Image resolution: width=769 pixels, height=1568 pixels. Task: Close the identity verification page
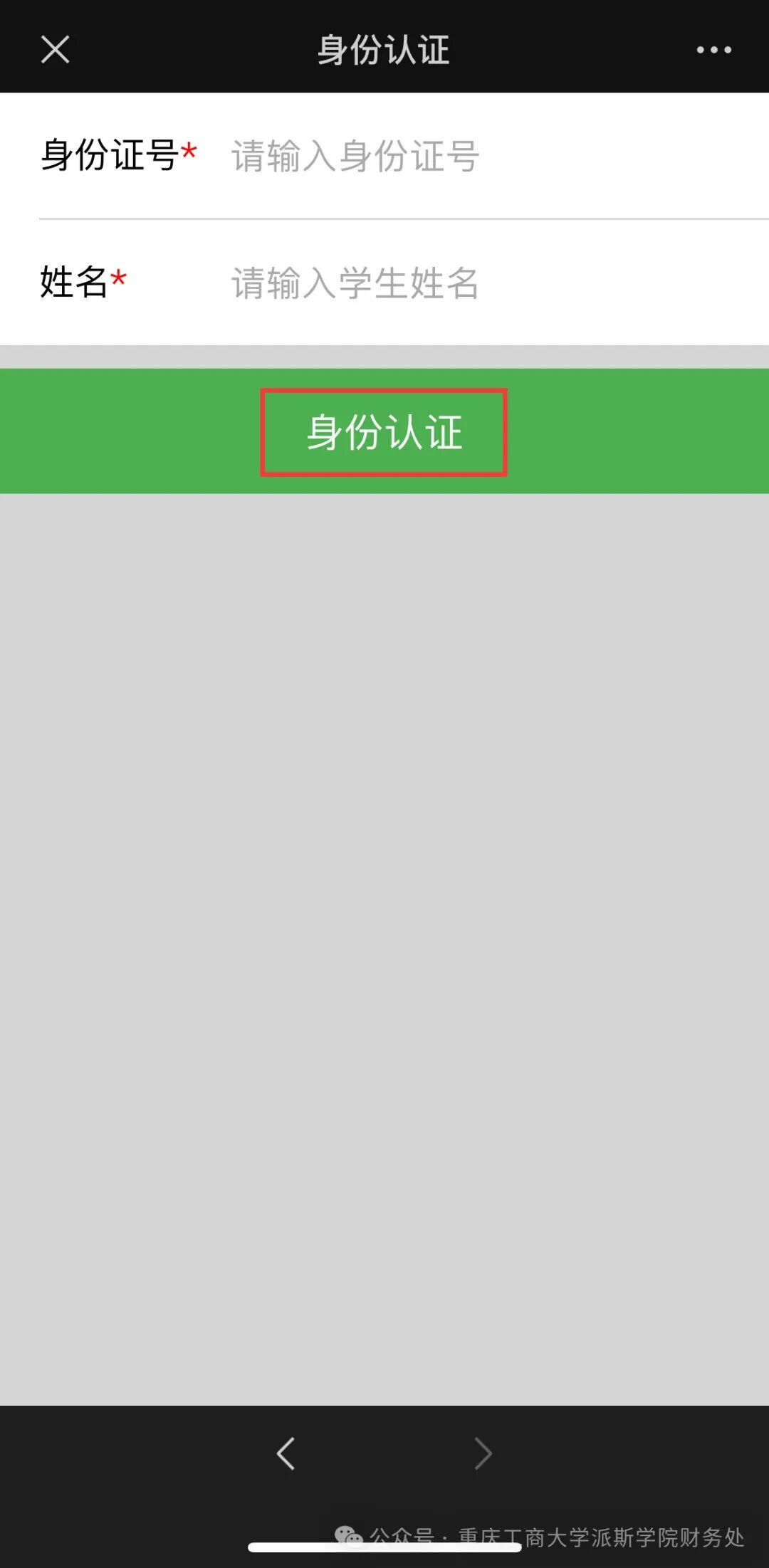(x=55, y=50)
